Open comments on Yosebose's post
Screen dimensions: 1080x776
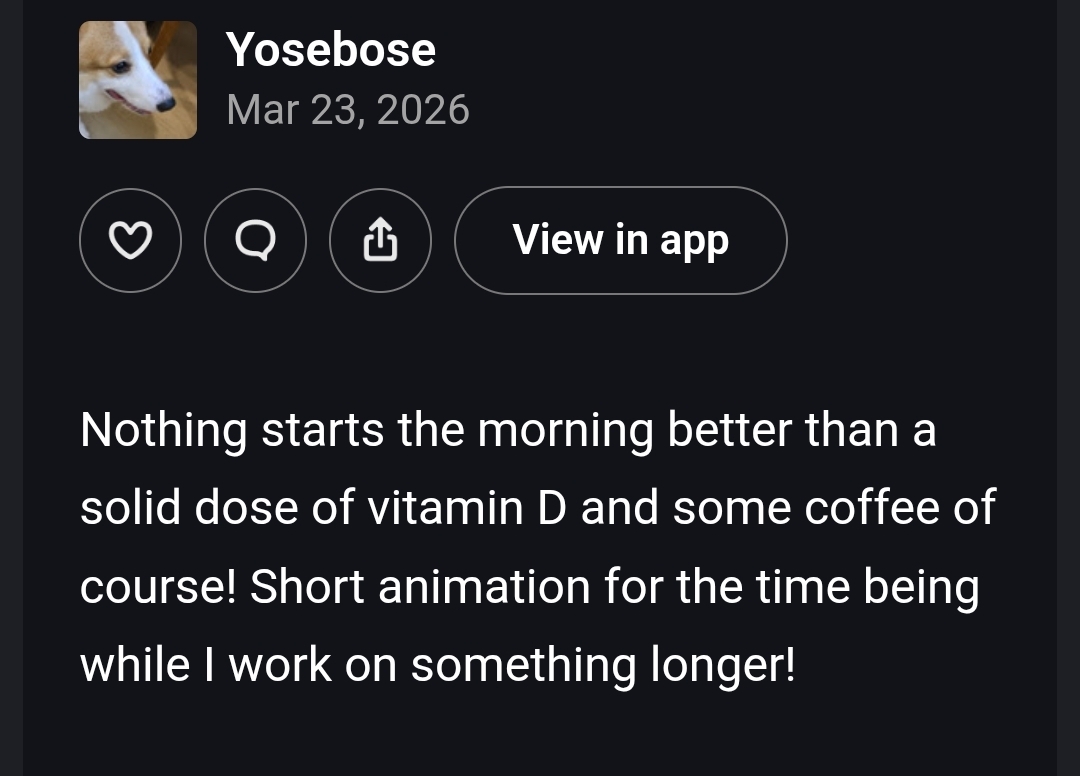(x=256, y=240)
